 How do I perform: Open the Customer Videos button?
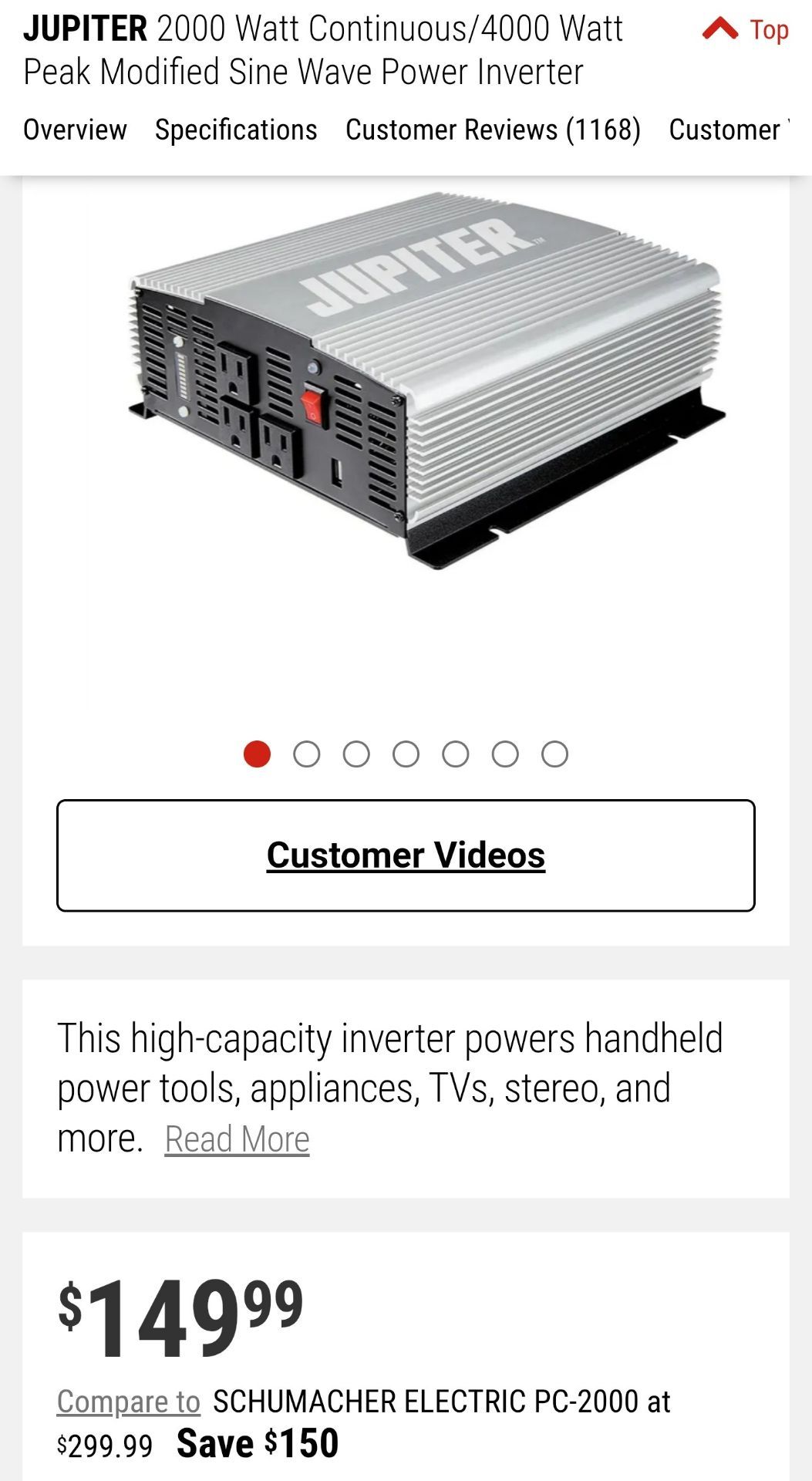[x=406, y=855]
